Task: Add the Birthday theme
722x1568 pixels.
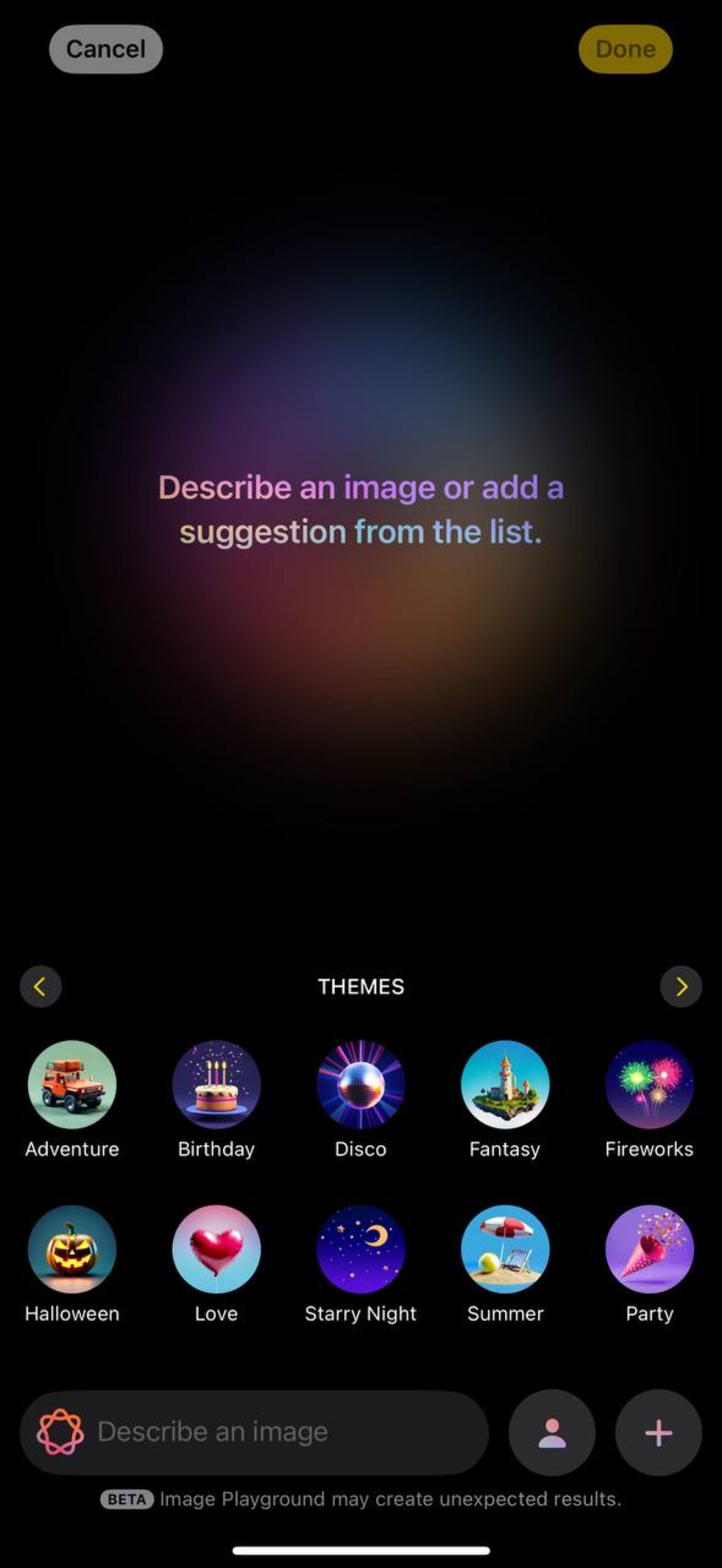Action: (216, 1085)
